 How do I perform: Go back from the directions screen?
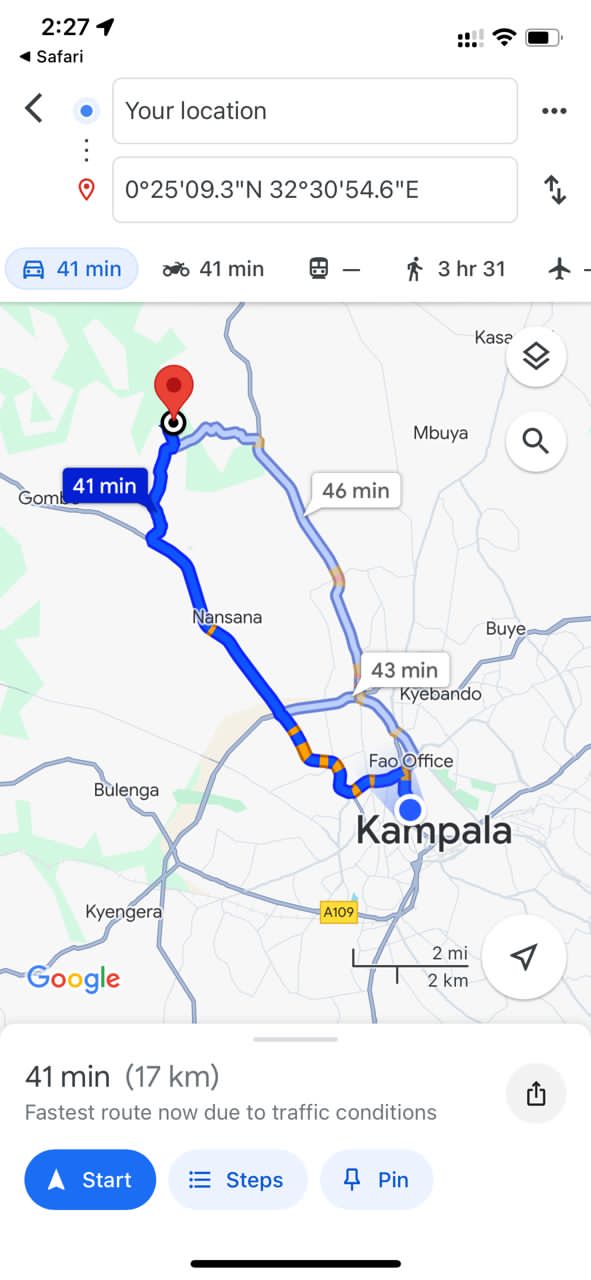click(34, 108)
